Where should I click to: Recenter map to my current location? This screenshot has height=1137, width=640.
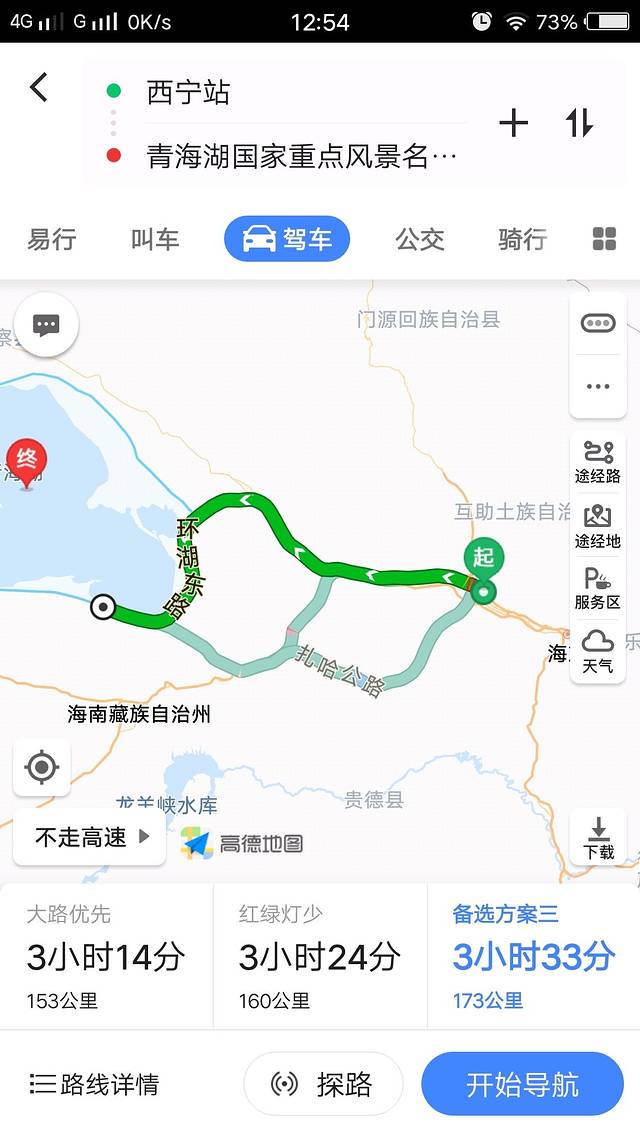click(42, 768)
